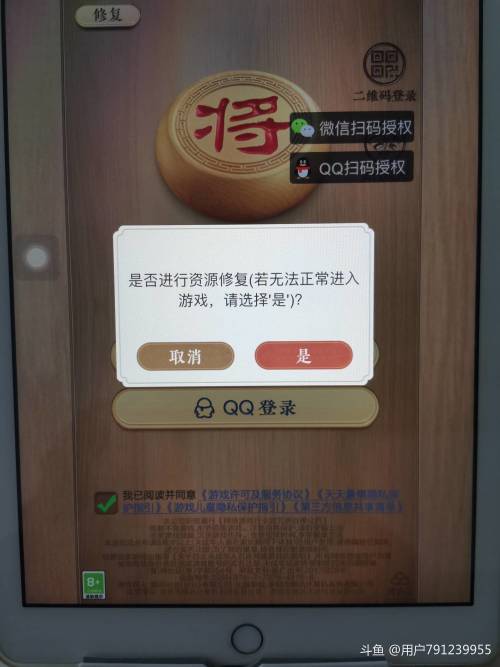
Task: Tap the floating AssistiveTouch button
Action: 37,258
